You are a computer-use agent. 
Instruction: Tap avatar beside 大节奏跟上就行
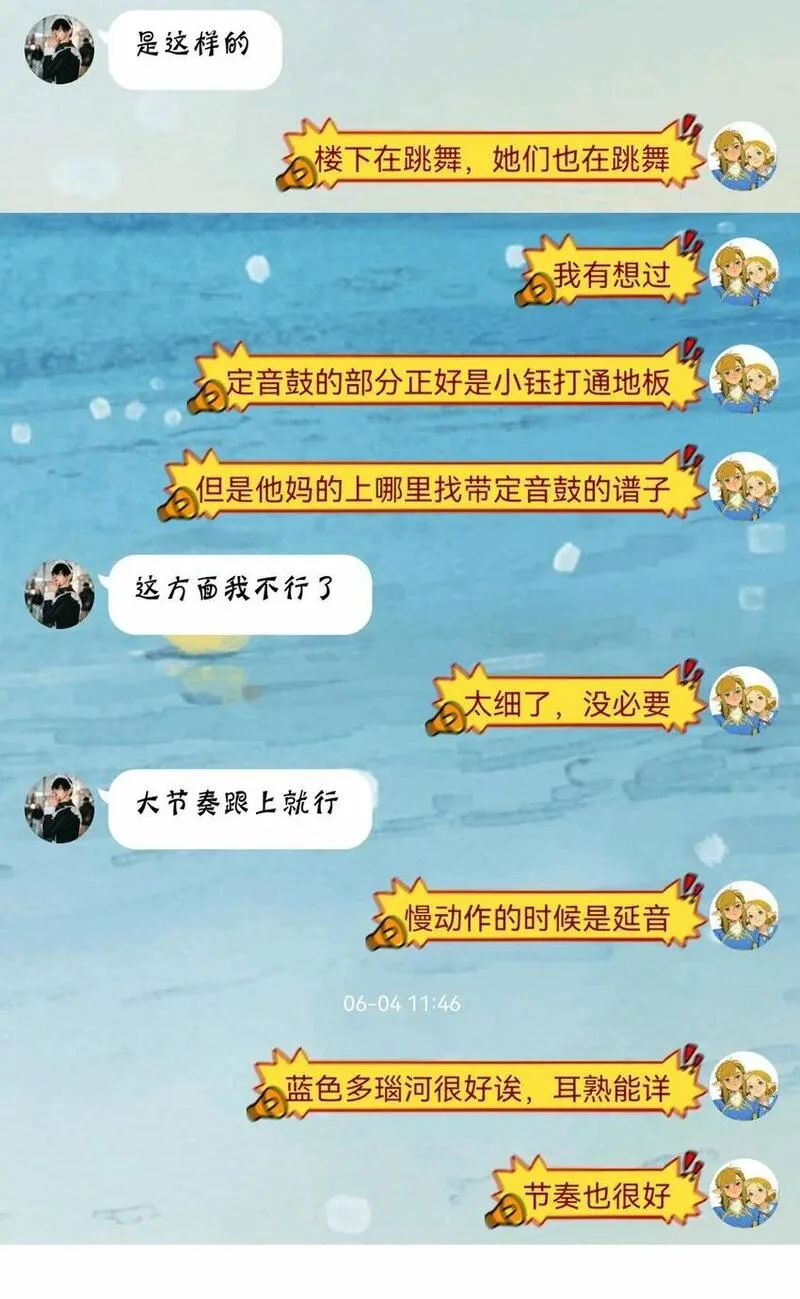[x=60, y=808]
